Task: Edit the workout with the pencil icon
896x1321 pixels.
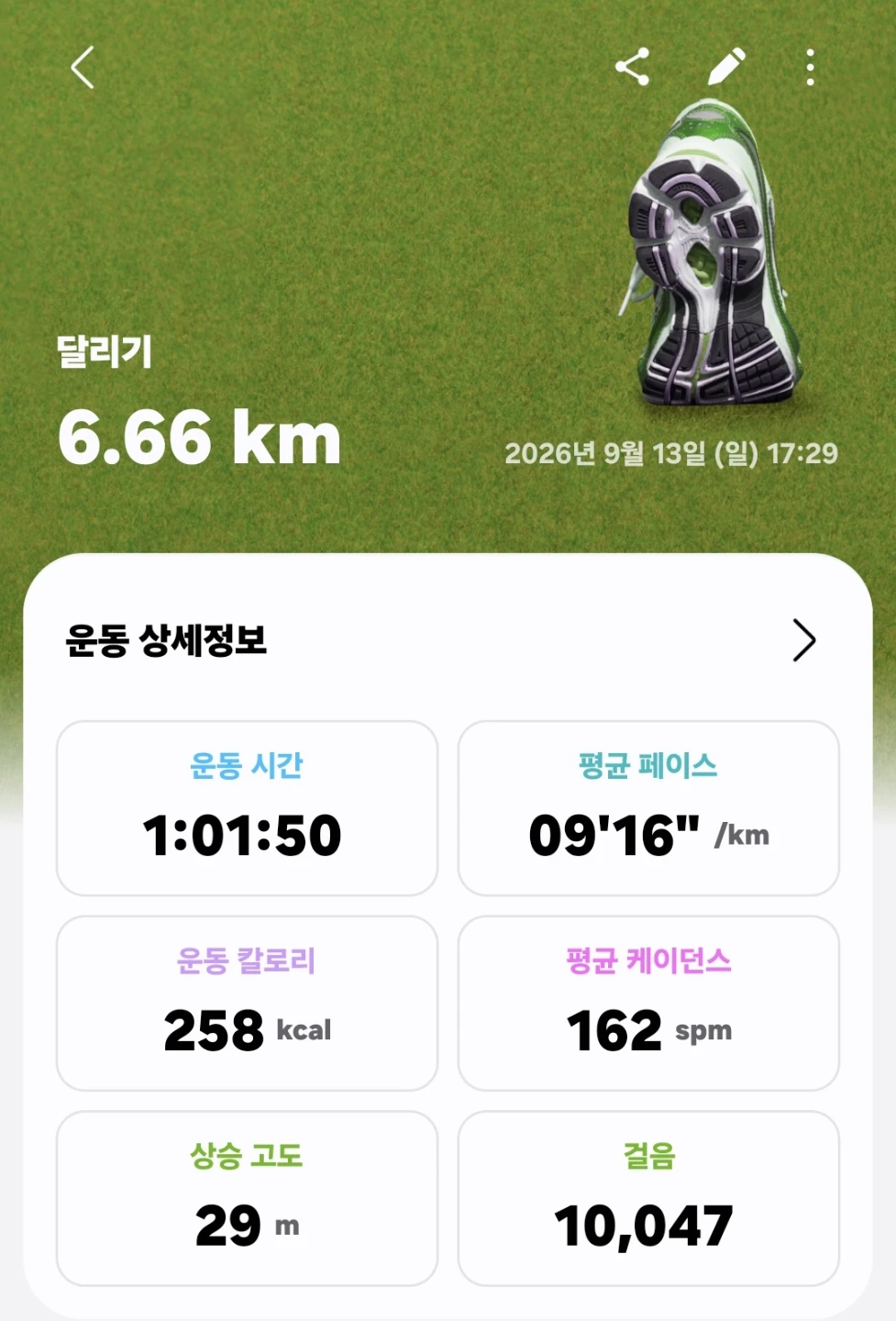Action: pyautogui.click(x=726, y=66)
